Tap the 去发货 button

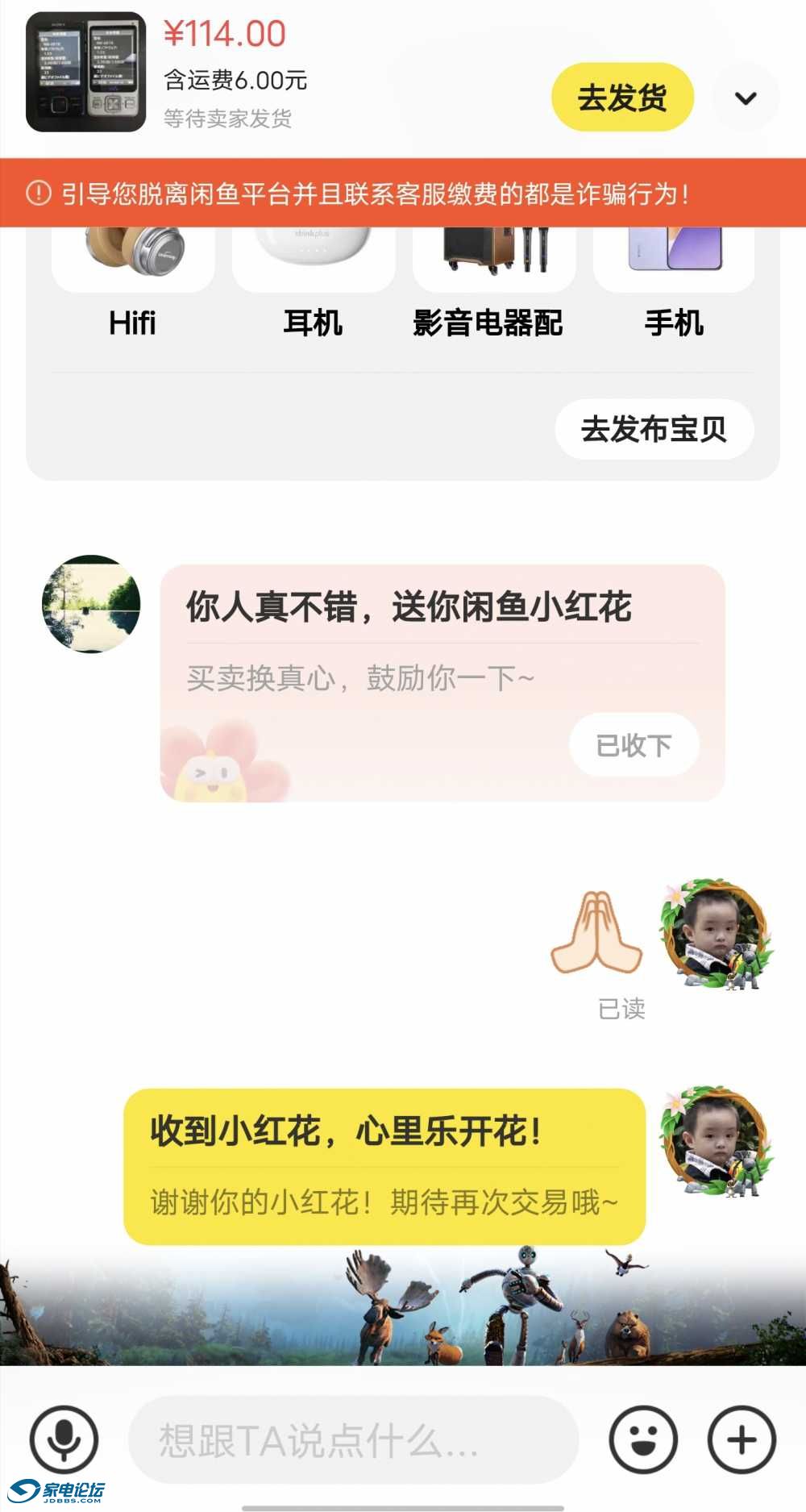point(621,98)
